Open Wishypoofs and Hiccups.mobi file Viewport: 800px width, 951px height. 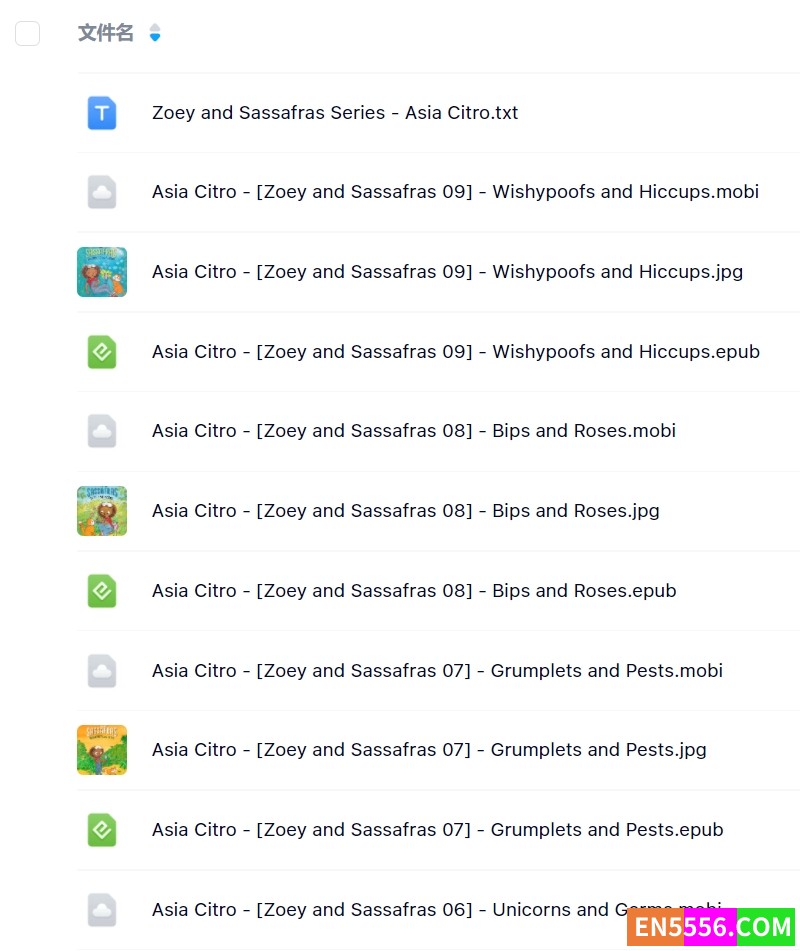pyautogui.click(x=454, y=192)
